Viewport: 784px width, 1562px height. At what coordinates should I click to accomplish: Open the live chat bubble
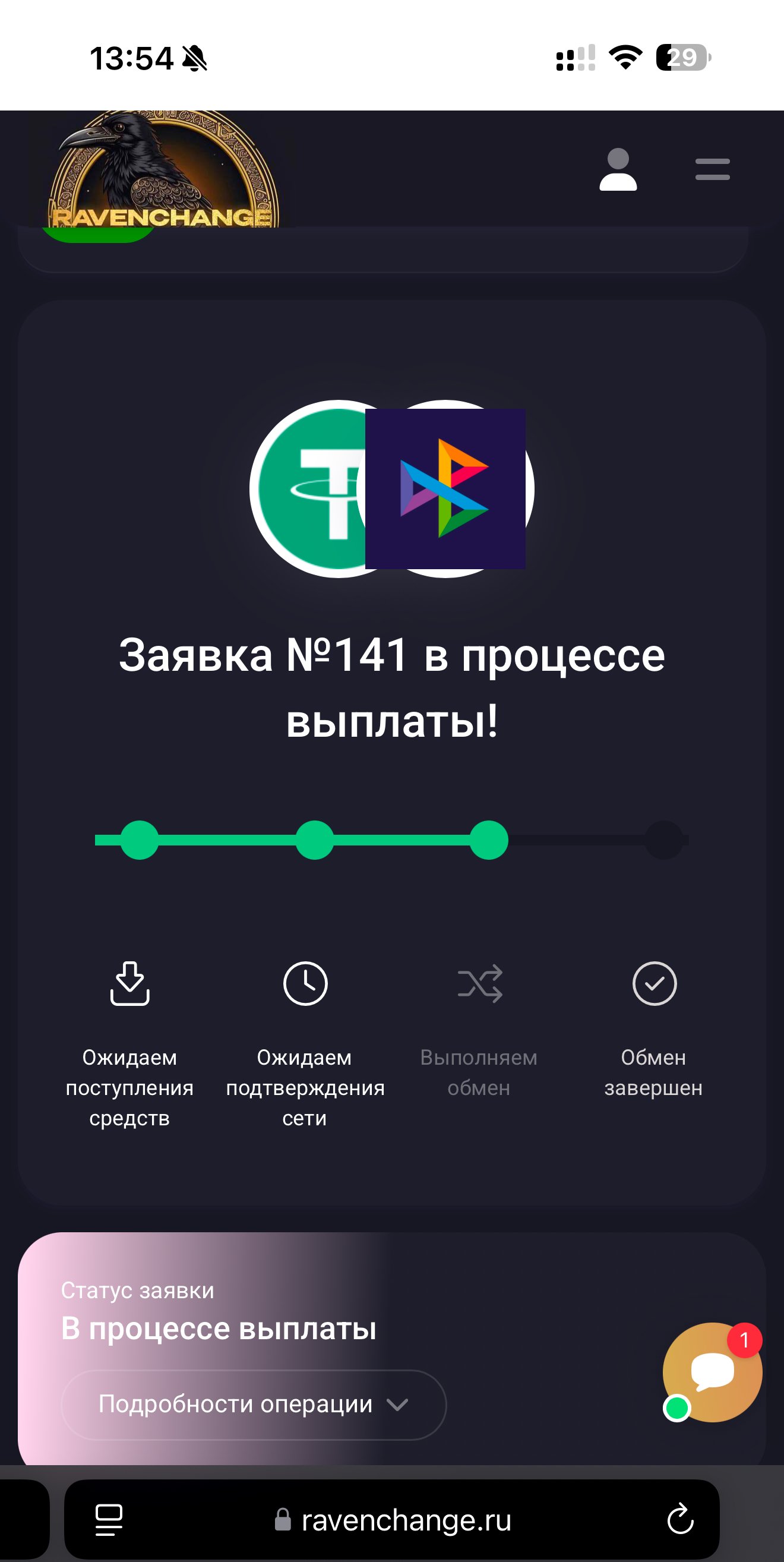[x=712, y=1372]
